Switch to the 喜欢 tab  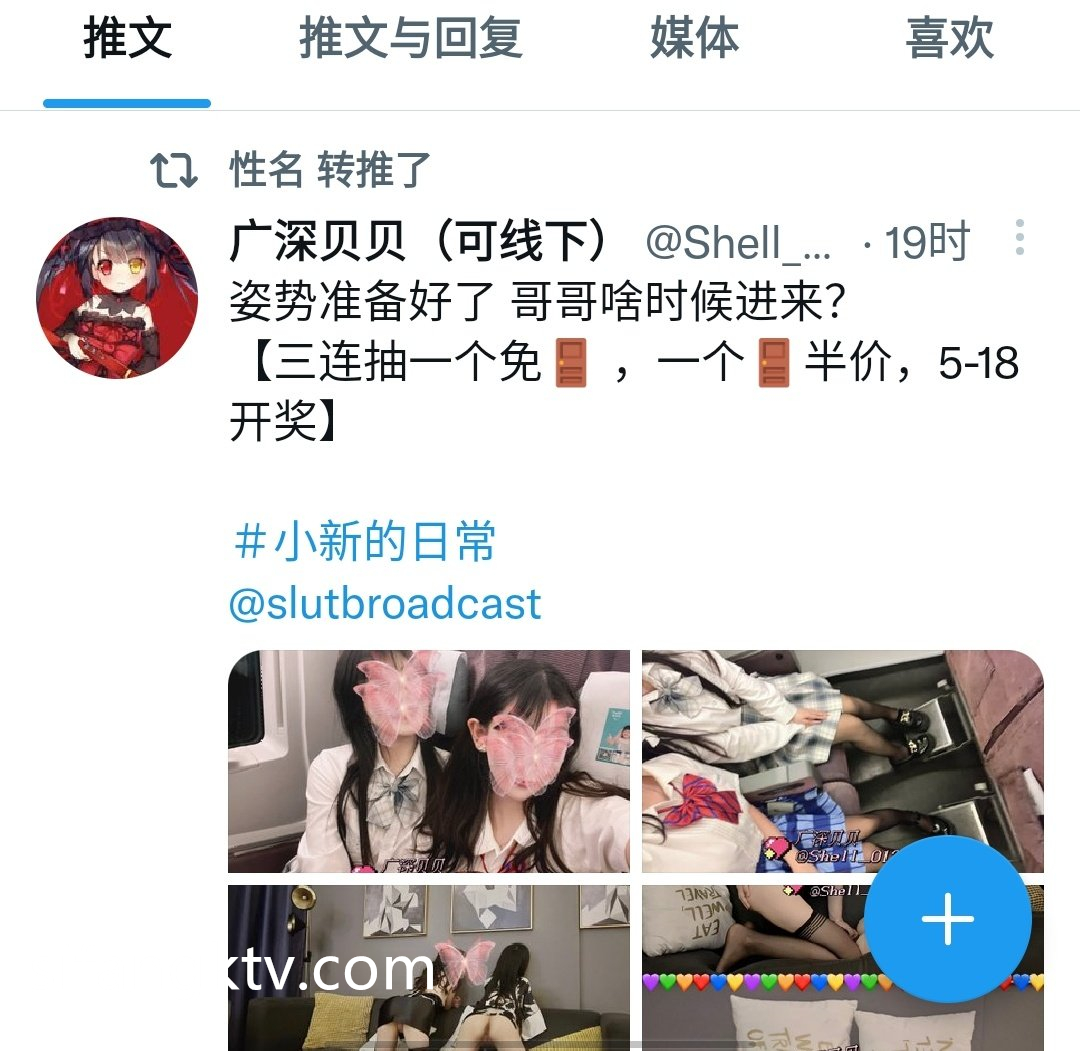coord(949,40)
